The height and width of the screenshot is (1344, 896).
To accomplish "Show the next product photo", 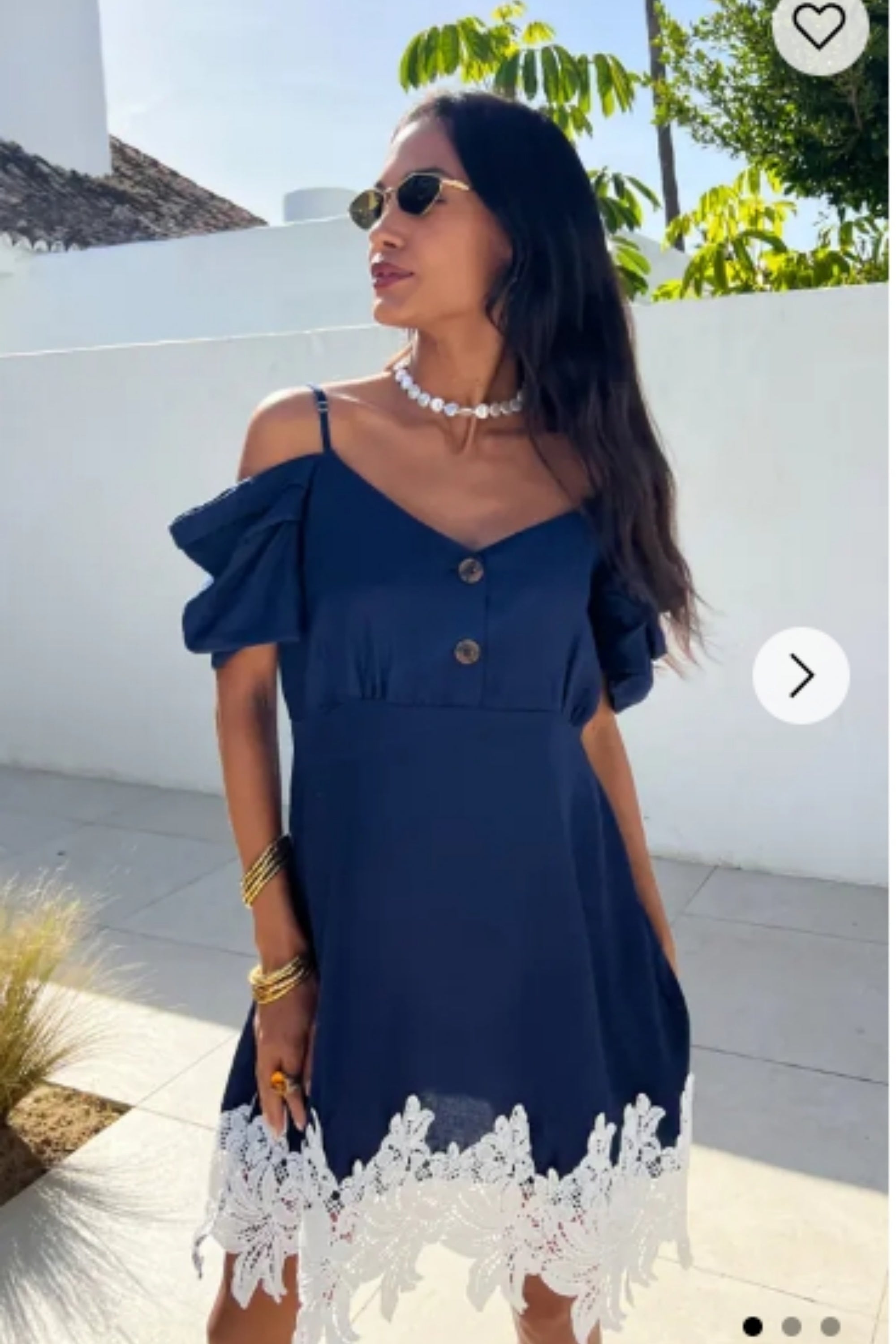I will coord(801,676).
